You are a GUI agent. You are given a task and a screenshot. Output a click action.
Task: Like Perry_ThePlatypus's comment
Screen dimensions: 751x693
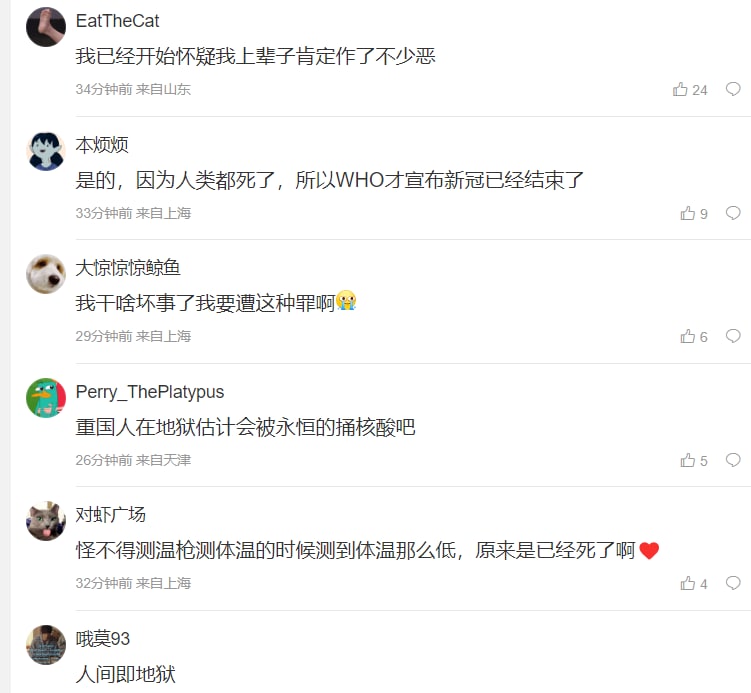coord(688,461)
